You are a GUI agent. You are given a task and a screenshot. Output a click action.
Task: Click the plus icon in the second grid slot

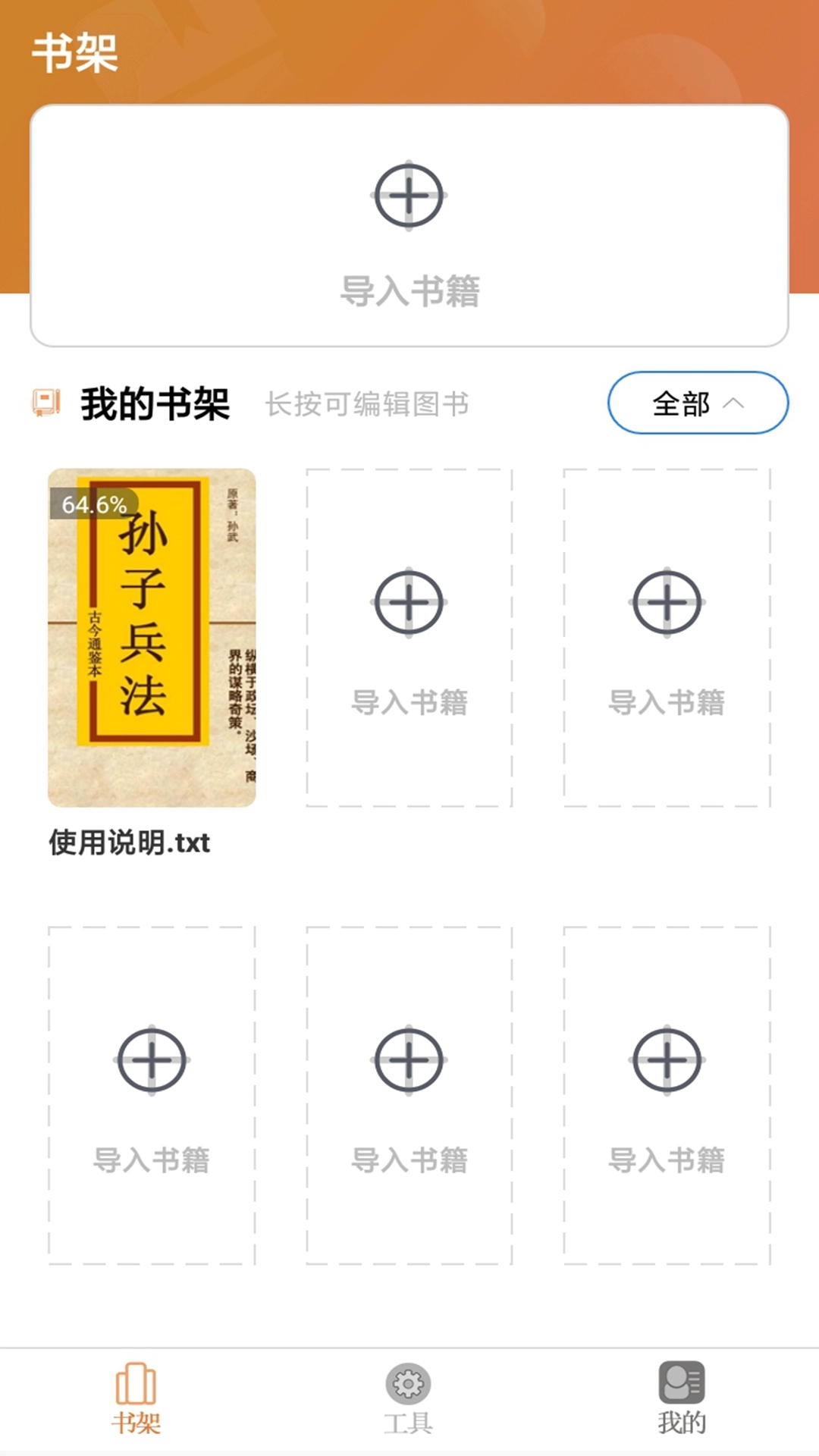(409, 601)
